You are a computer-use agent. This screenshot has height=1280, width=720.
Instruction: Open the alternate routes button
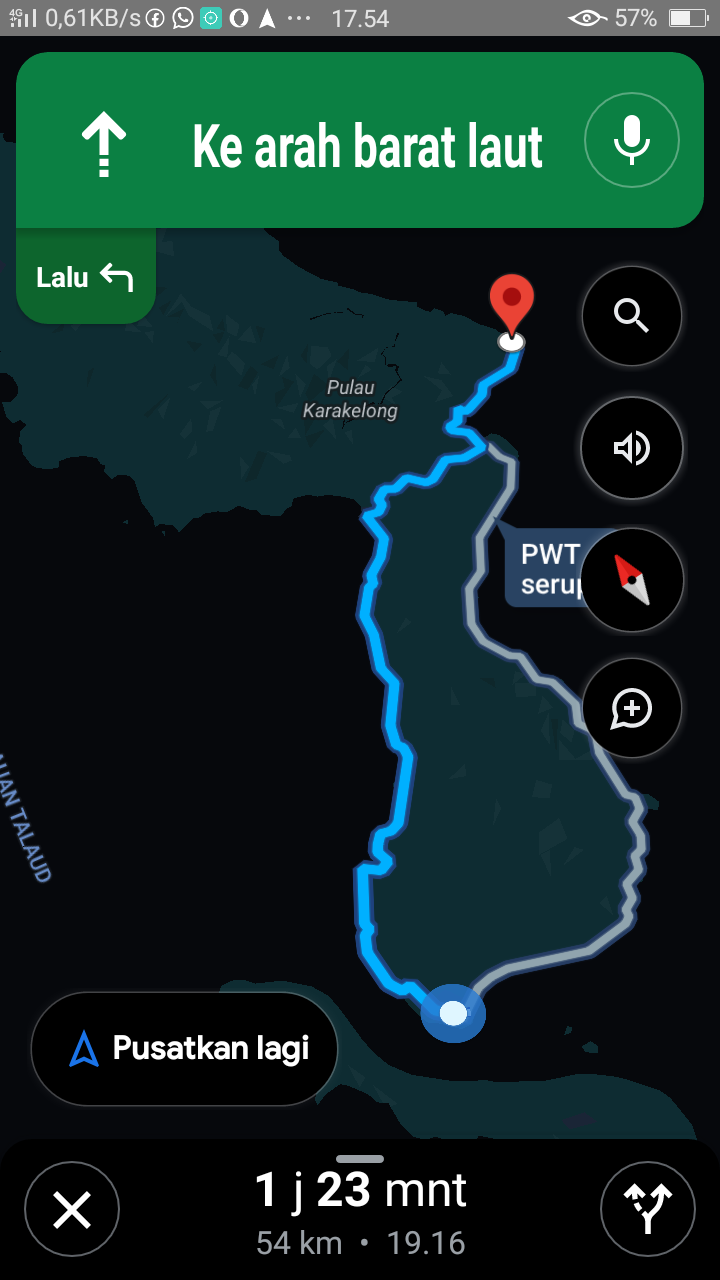coord(648,1210)
